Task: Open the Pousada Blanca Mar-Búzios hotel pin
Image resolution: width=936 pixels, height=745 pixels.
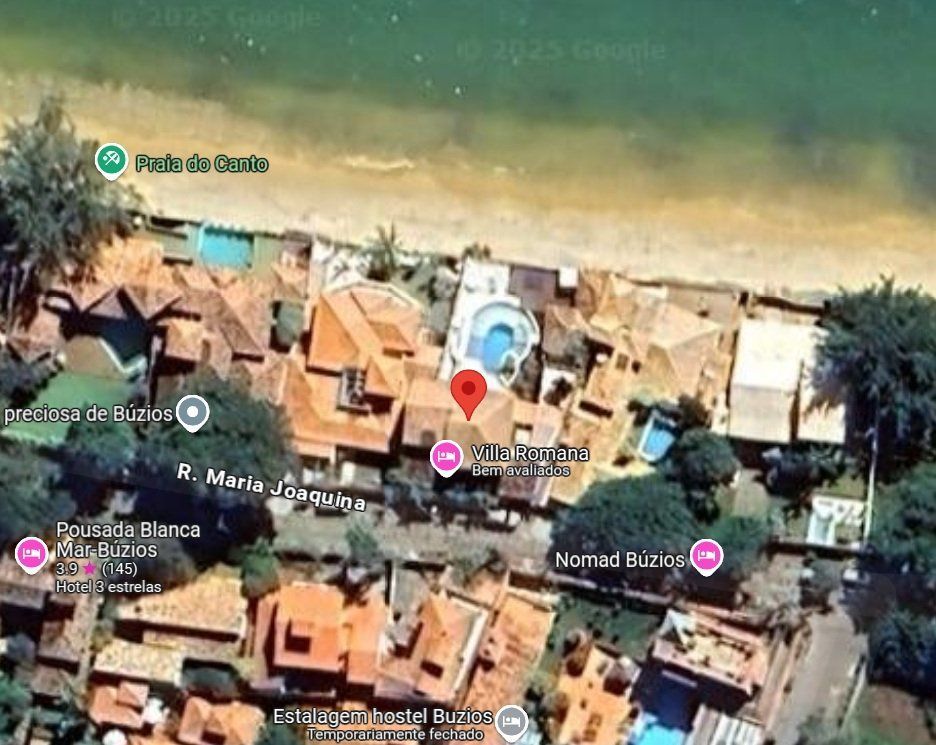Action: click(32, 552)
